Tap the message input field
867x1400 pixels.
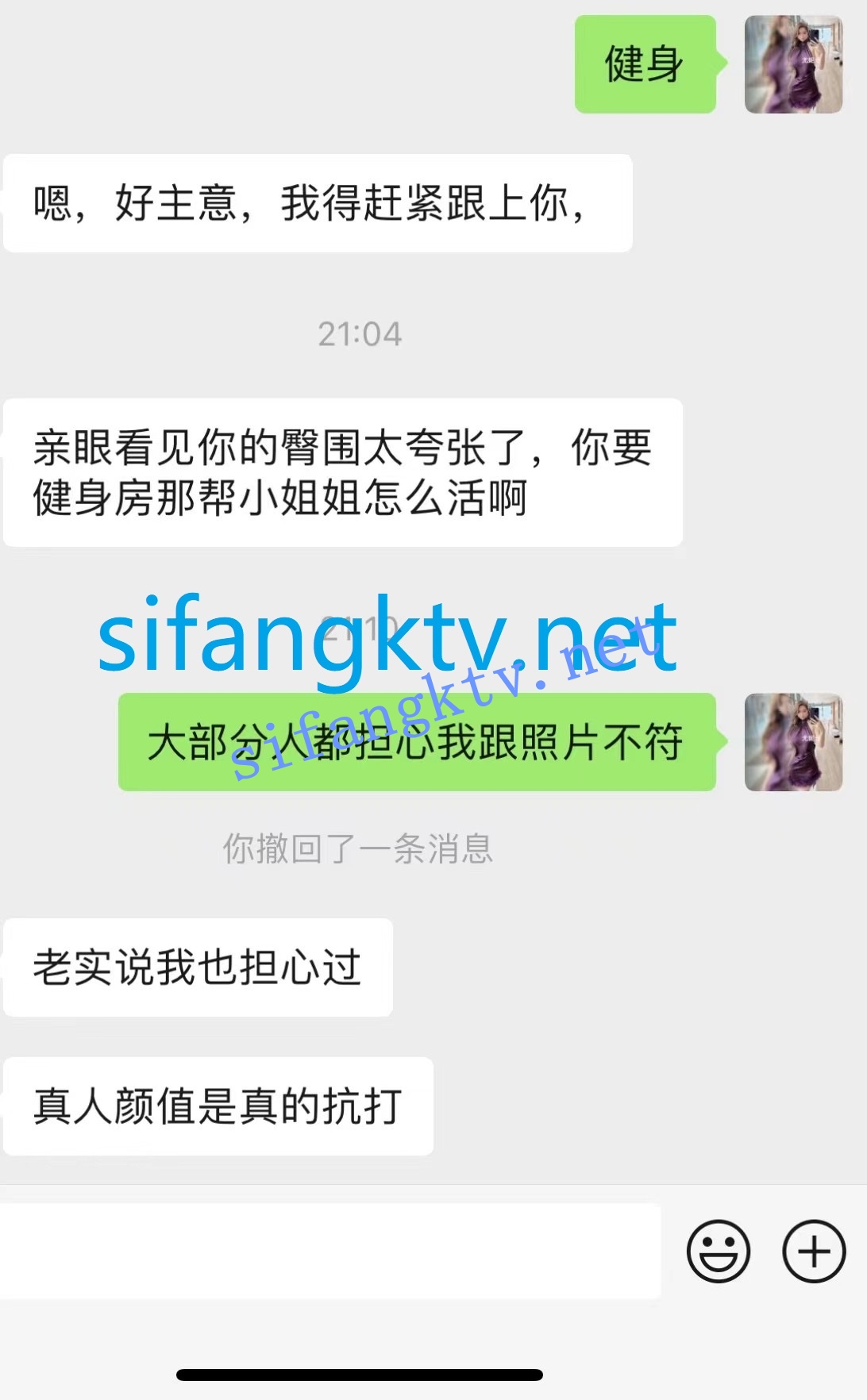(x=329, y=1251)
